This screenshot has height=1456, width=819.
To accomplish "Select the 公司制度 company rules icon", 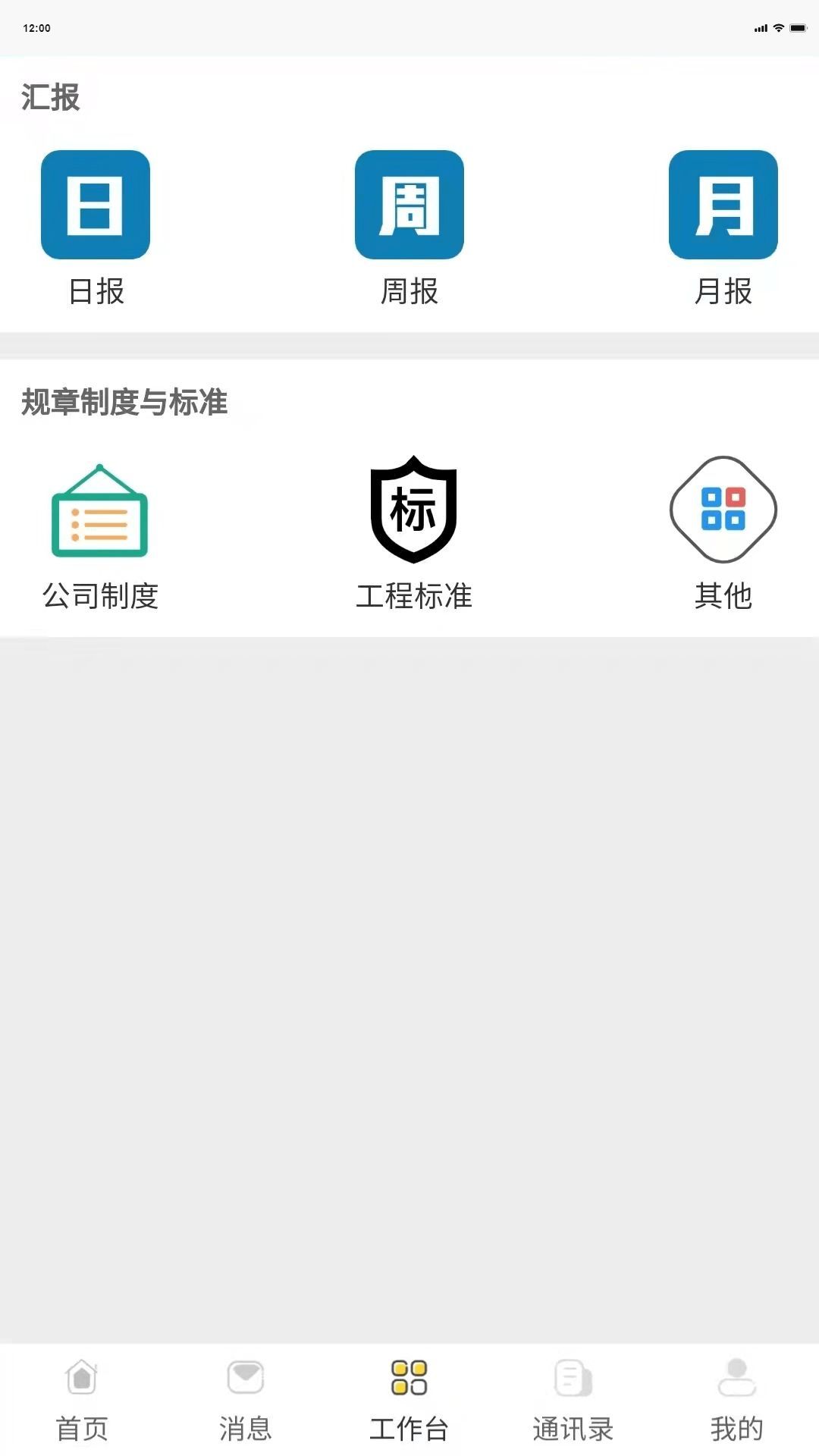I will click(x=100, y=510).
